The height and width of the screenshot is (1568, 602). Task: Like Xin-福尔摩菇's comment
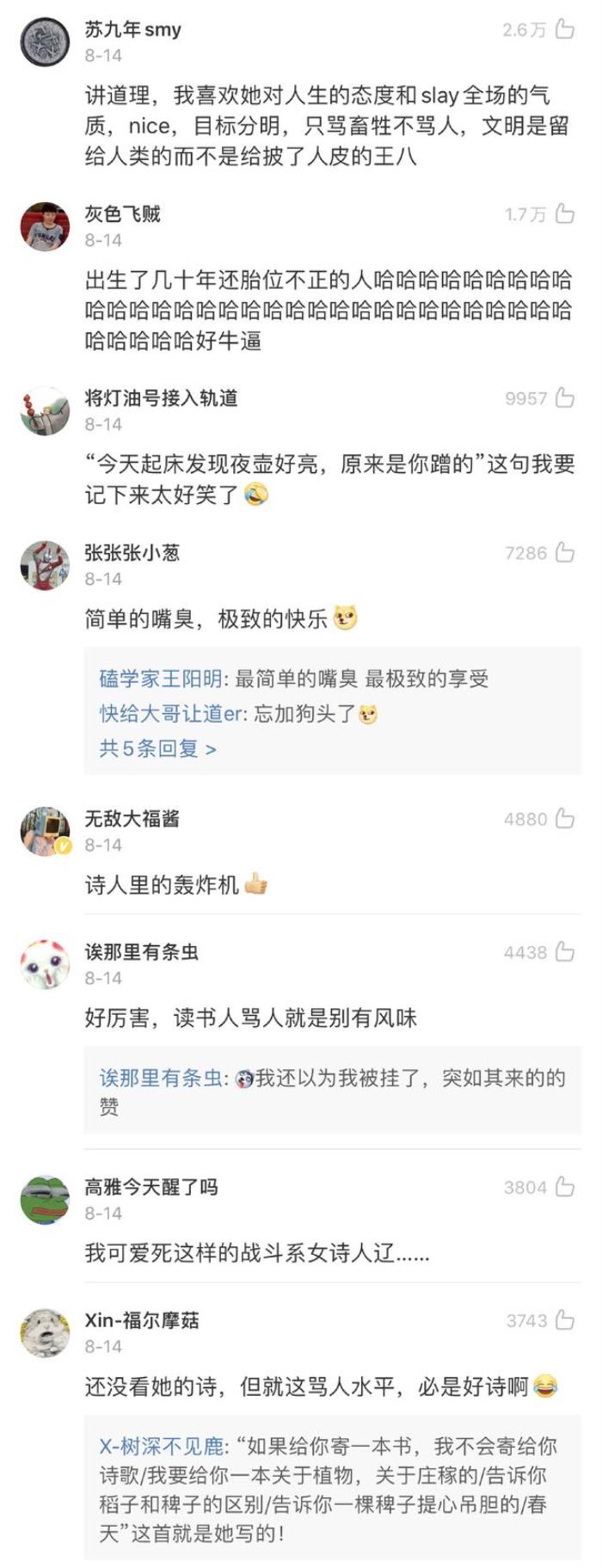(x=564, y=1320)
